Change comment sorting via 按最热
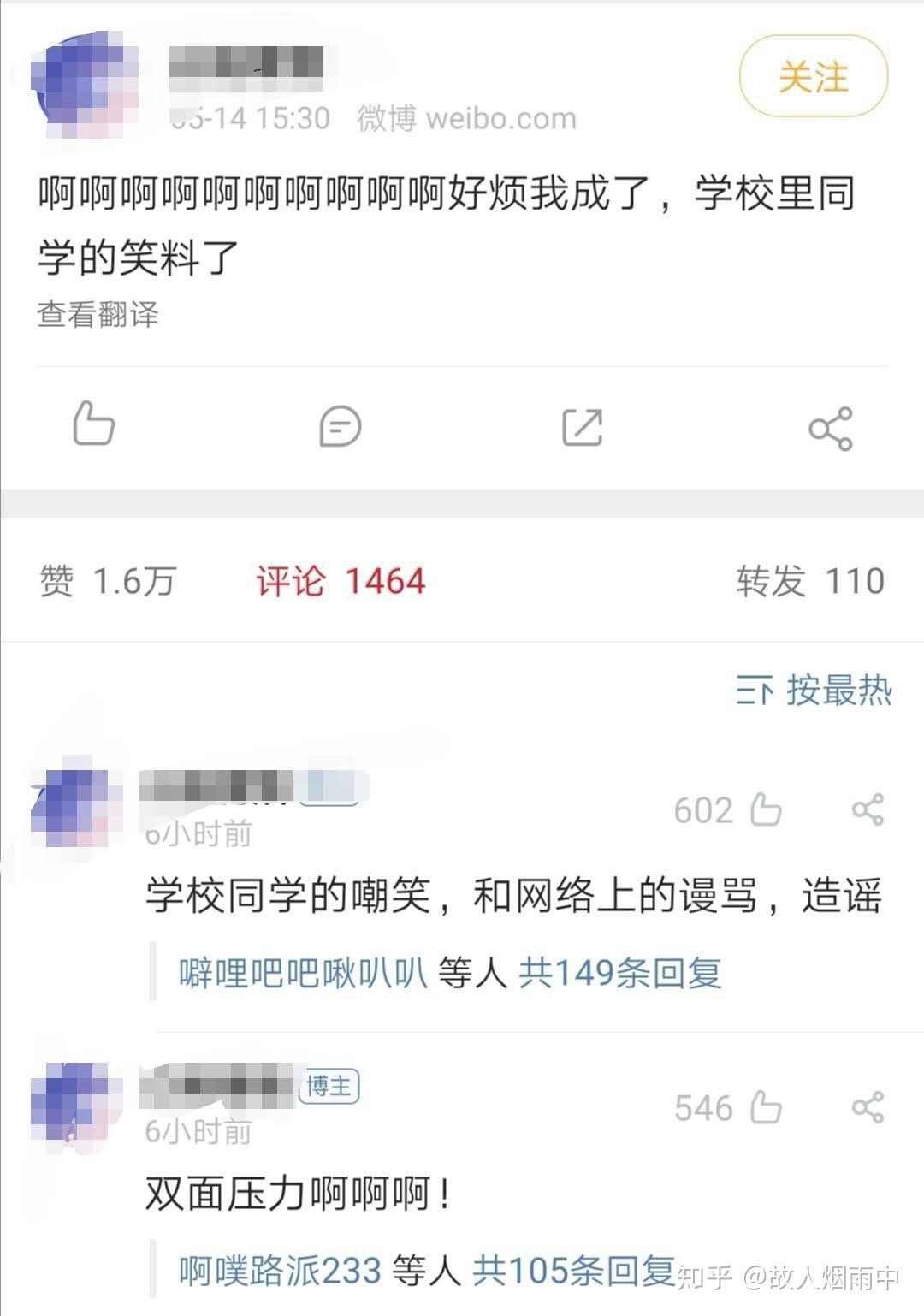This screenshot has height=1316, width=924. point(814,690)
